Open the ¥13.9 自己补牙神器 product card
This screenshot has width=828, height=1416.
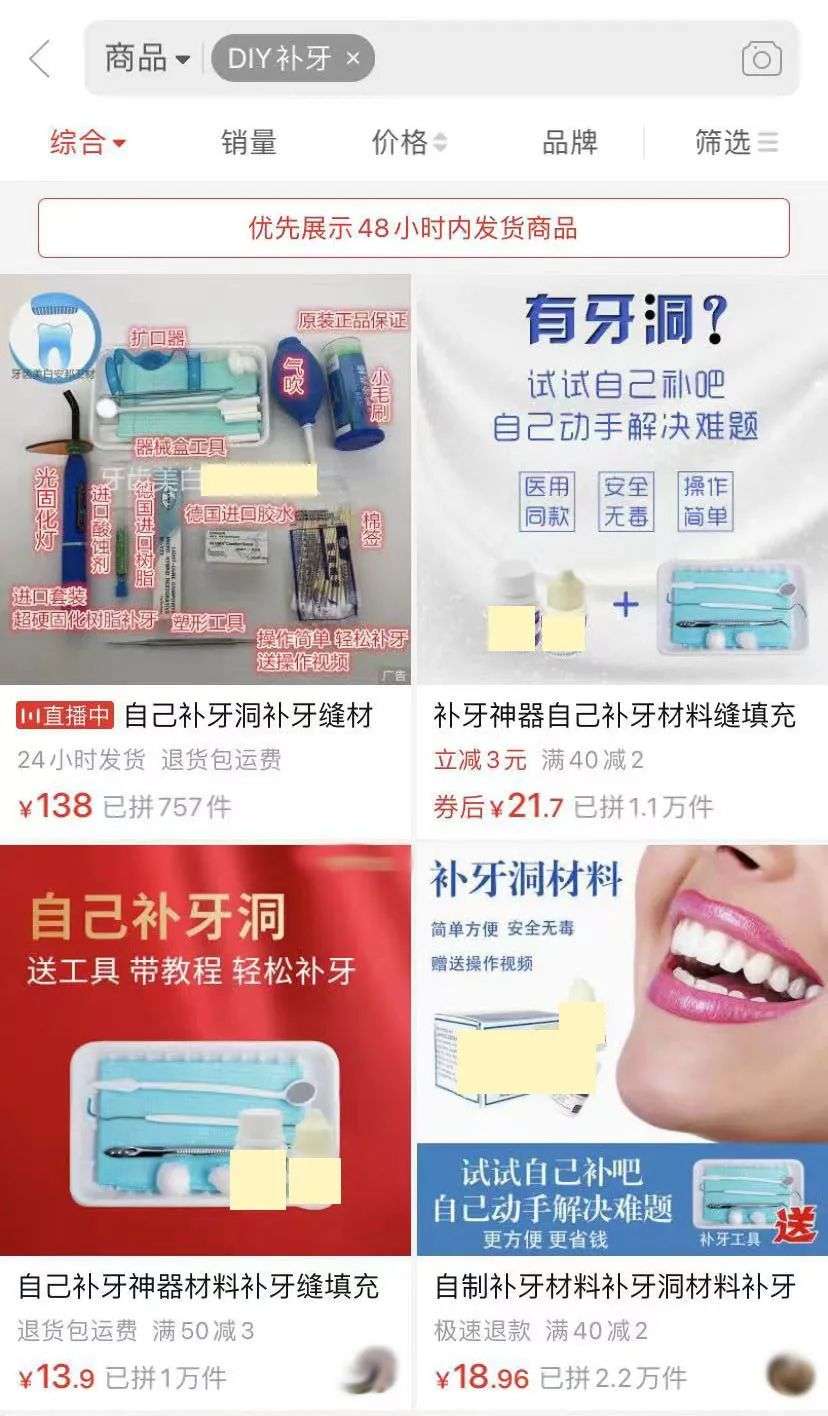click(205, 1128)
